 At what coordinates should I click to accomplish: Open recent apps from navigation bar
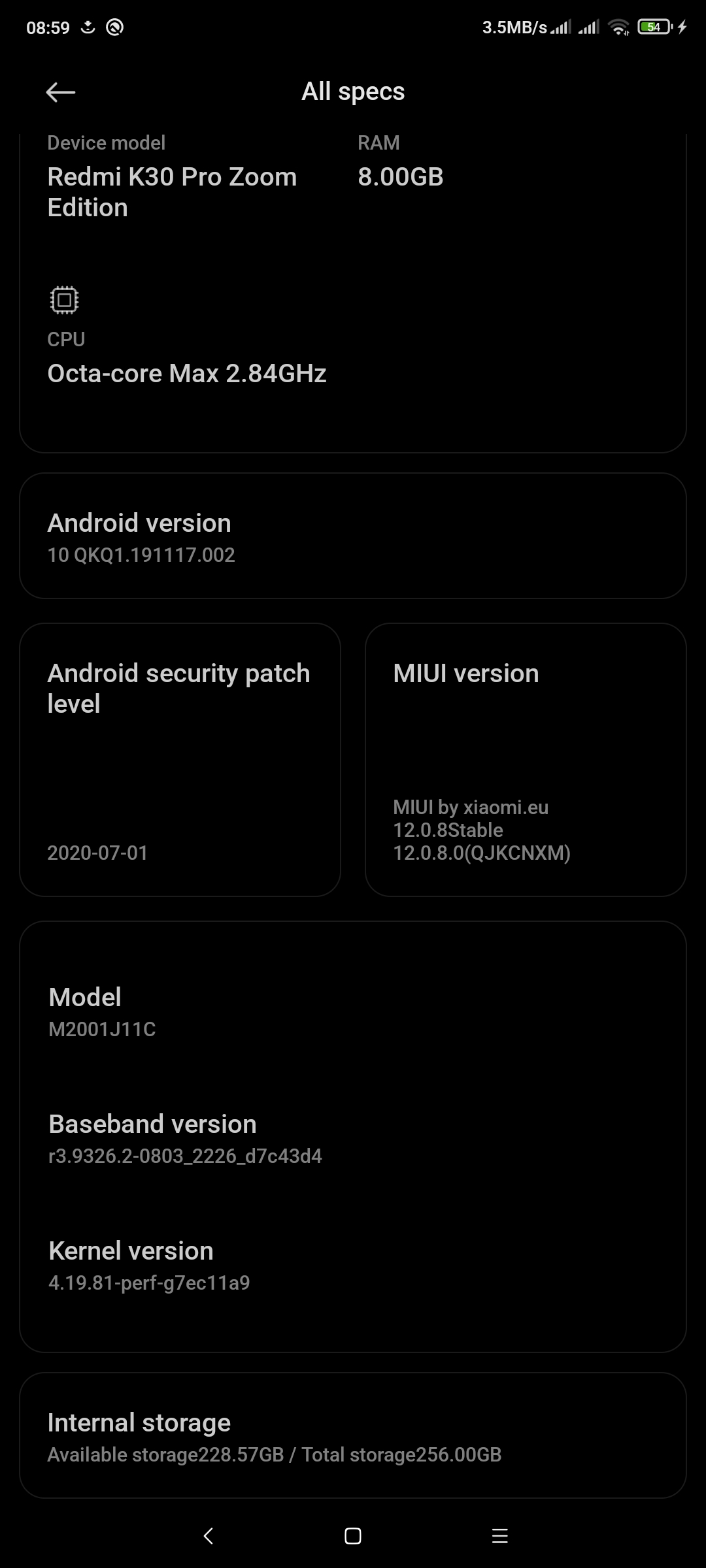(500, 1536)
